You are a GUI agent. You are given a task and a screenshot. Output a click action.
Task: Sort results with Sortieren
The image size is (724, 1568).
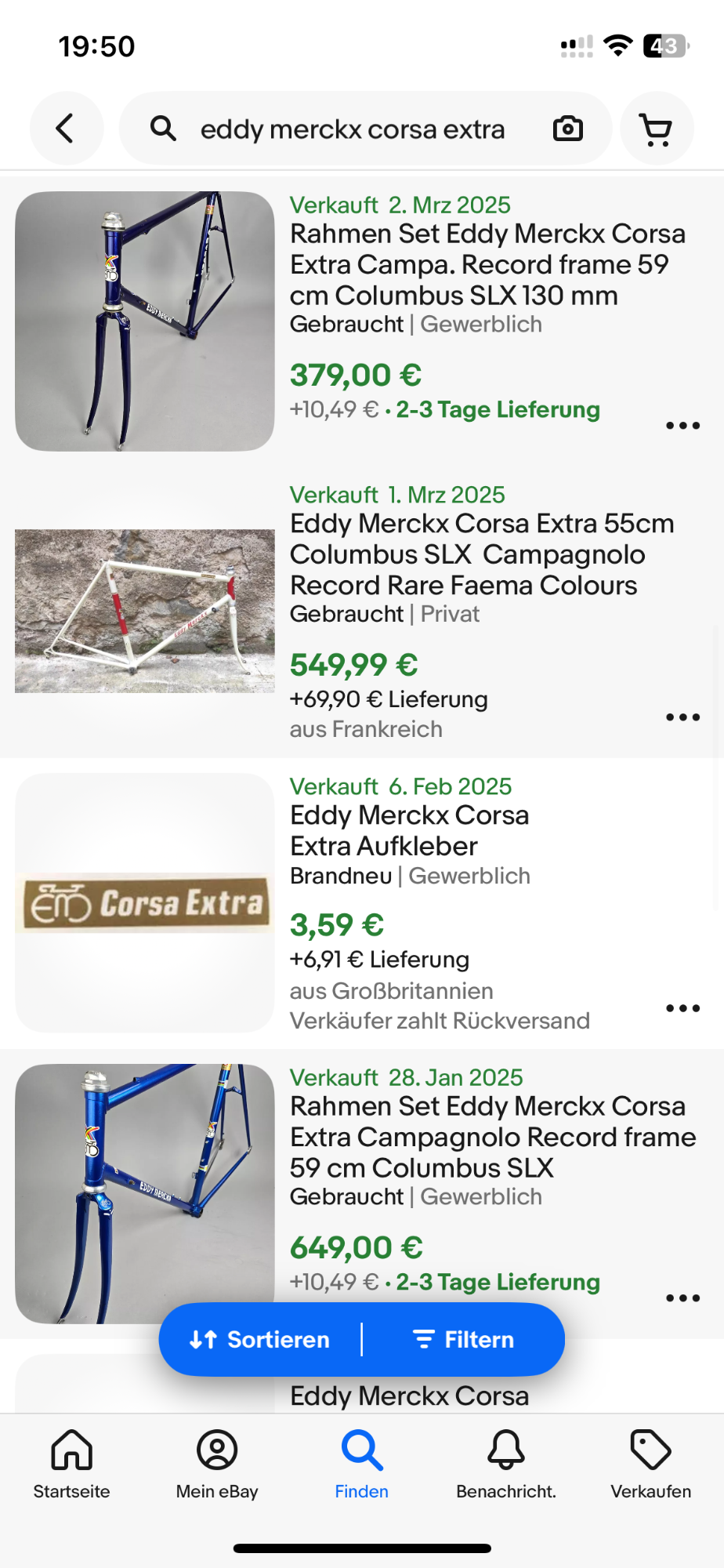click(x=260, y=1340)
